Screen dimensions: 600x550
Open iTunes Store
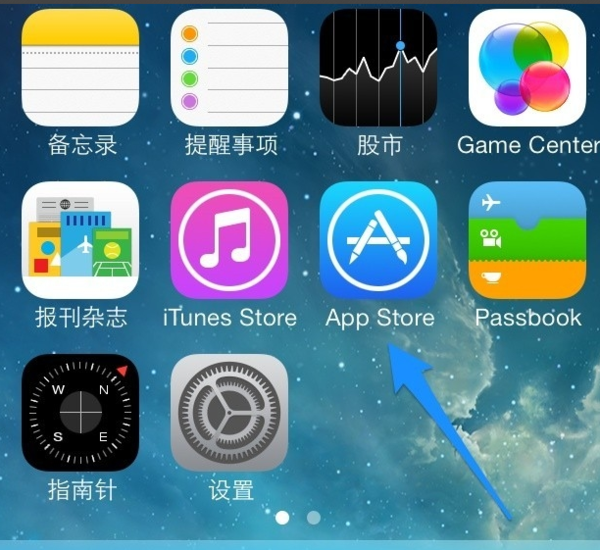(230, 240)
